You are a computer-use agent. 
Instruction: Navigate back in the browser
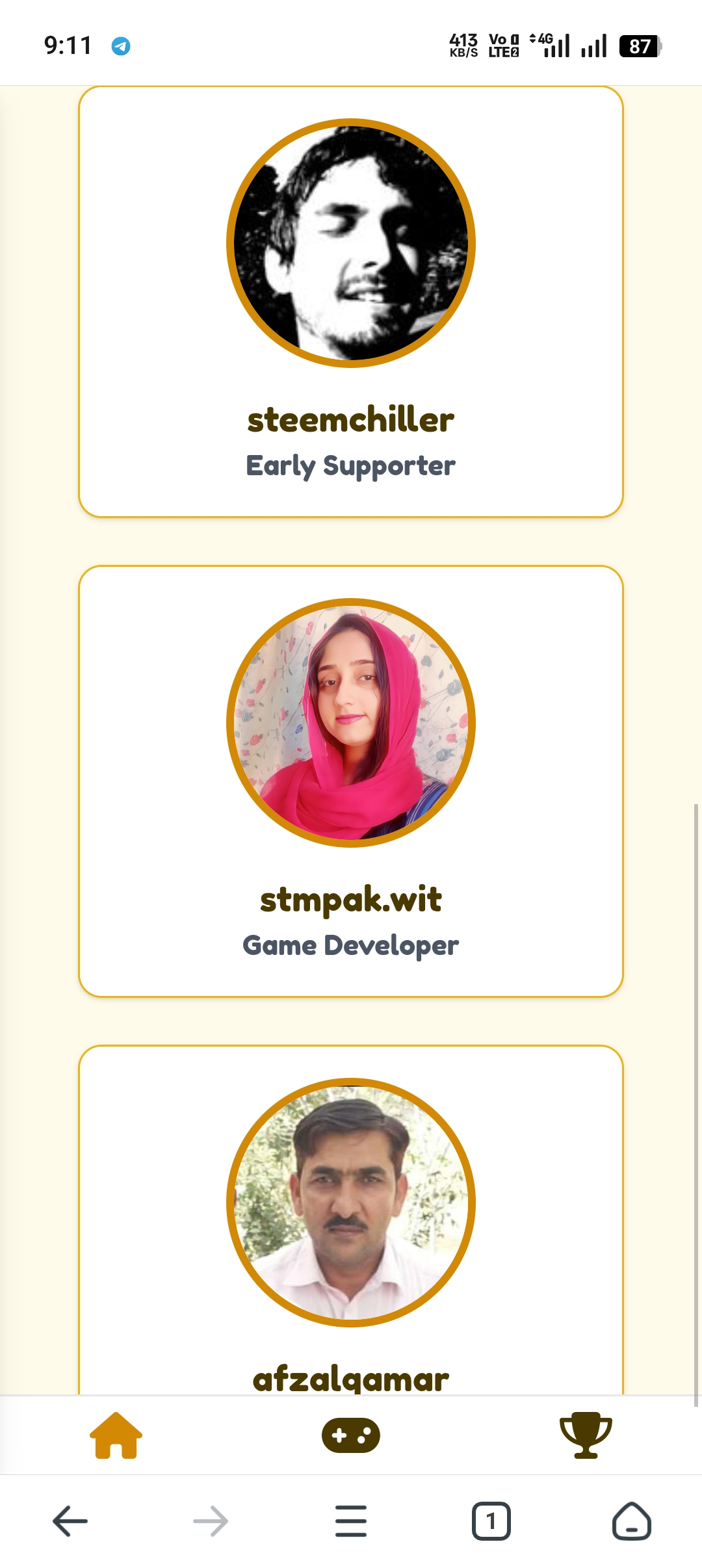point(70,1521)
